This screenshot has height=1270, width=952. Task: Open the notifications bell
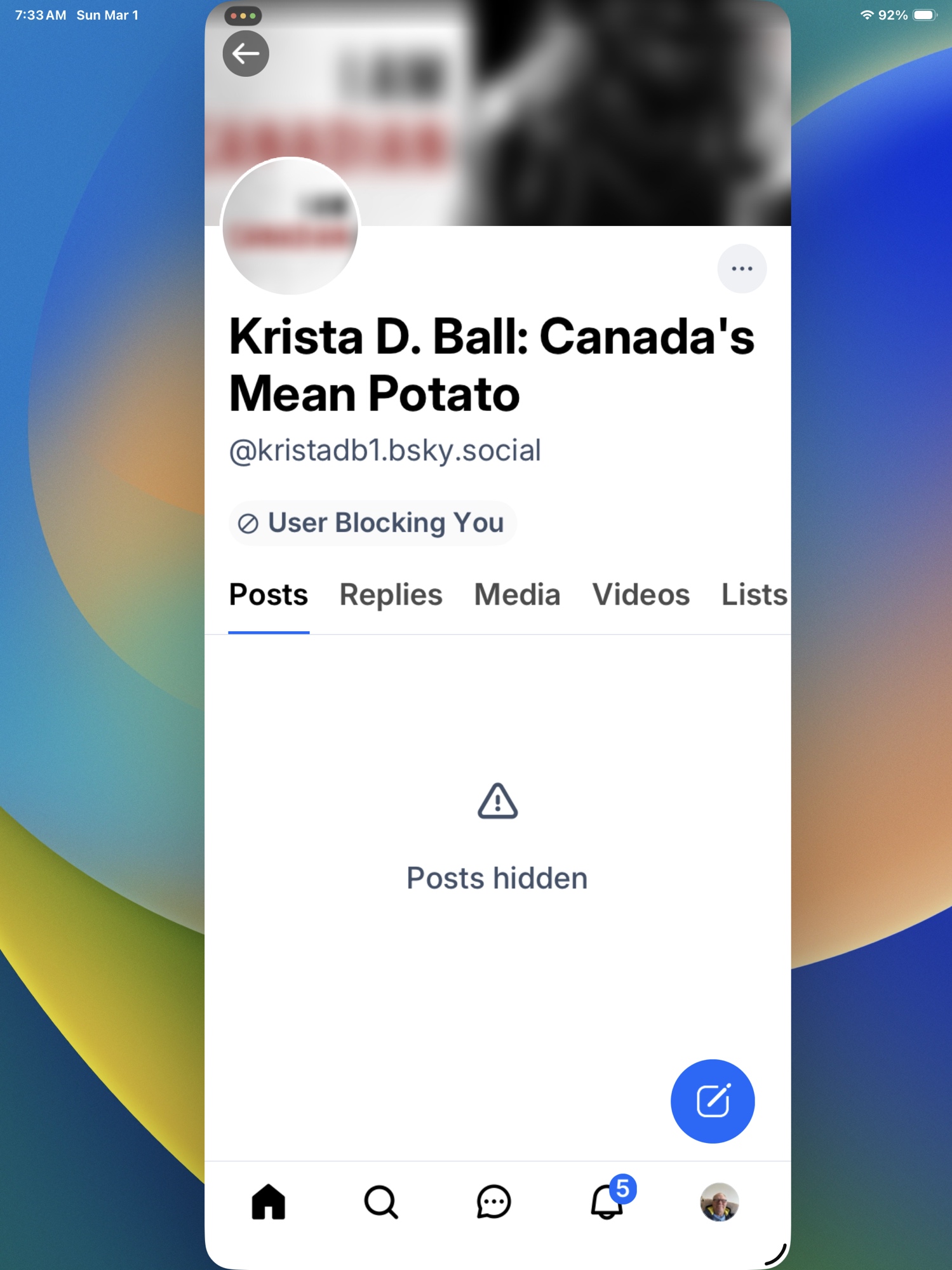click(x=607, y=1202)
